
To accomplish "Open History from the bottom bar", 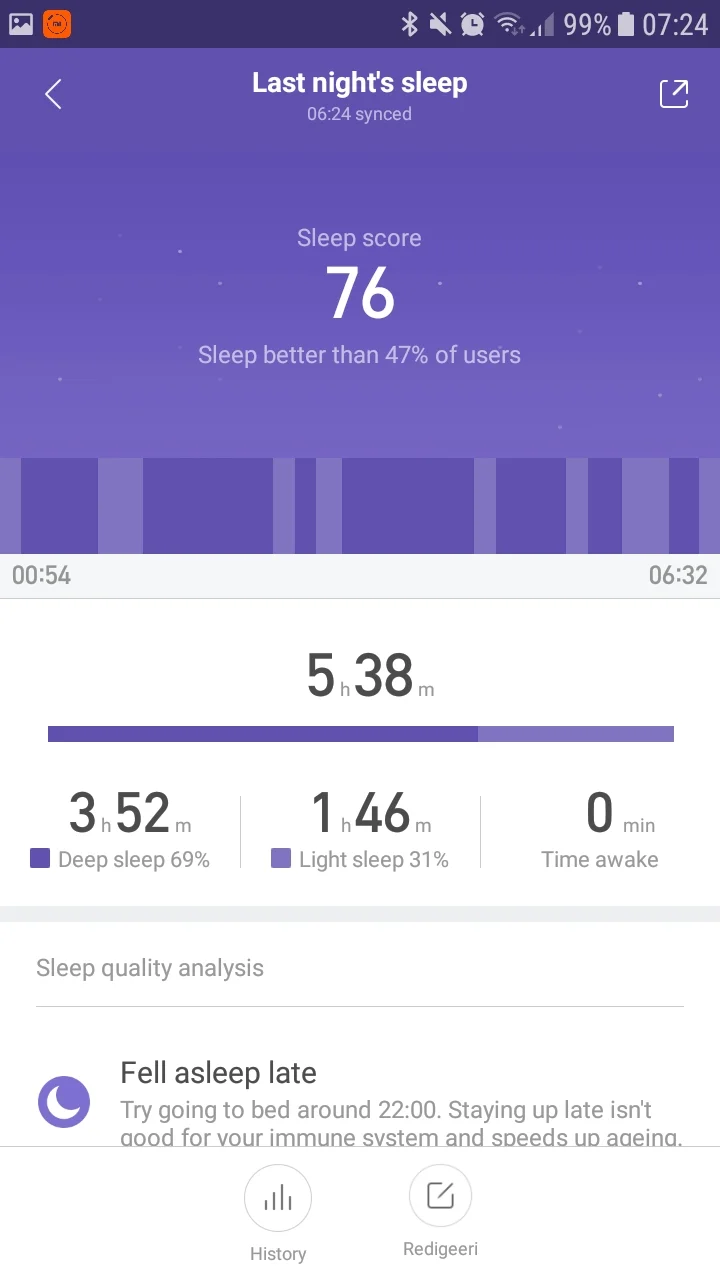I will coord(278,1215).
